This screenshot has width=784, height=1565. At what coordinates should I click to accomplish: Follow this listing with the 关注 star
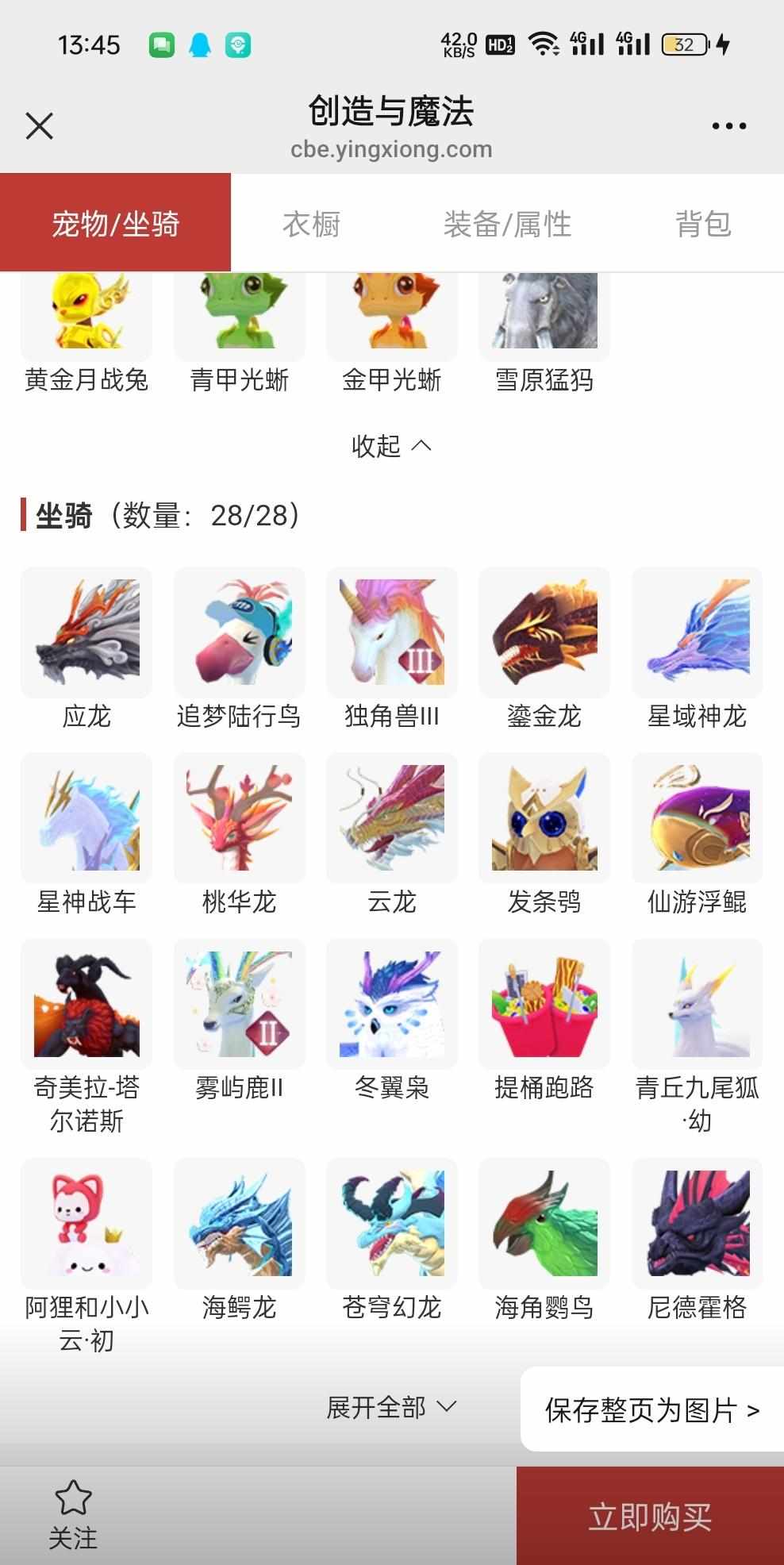click(73, 1514)
